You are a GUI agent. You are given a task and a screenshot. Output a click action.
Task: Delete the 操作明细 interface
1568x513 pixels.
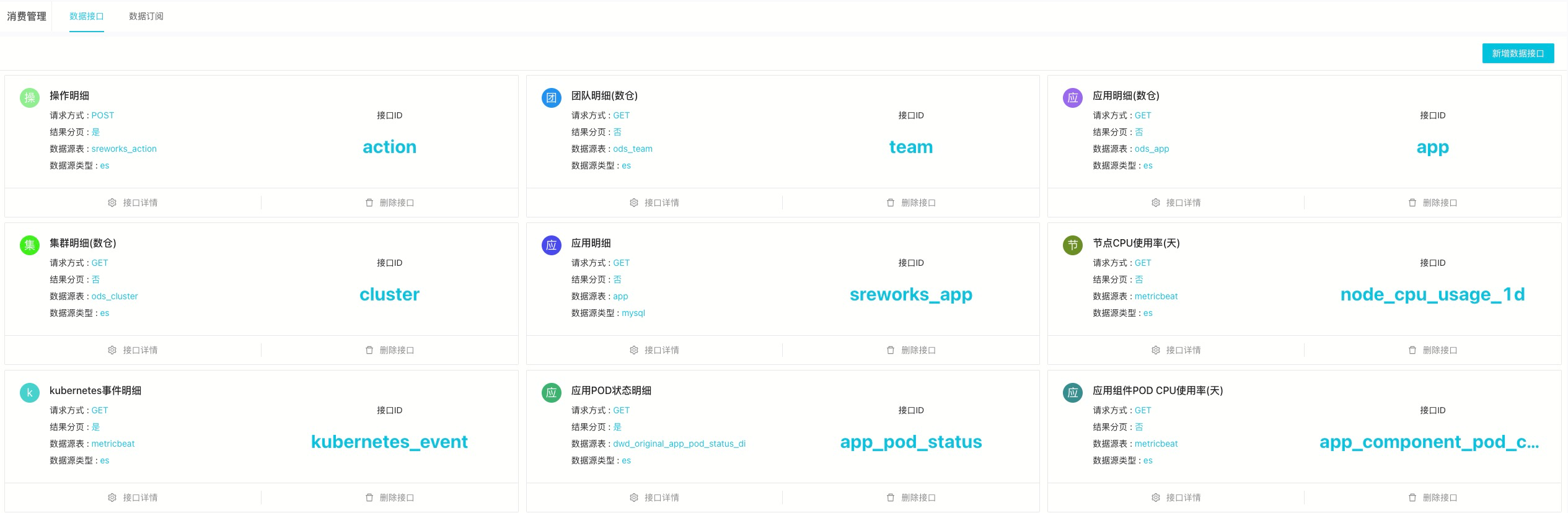coord(389,203)
